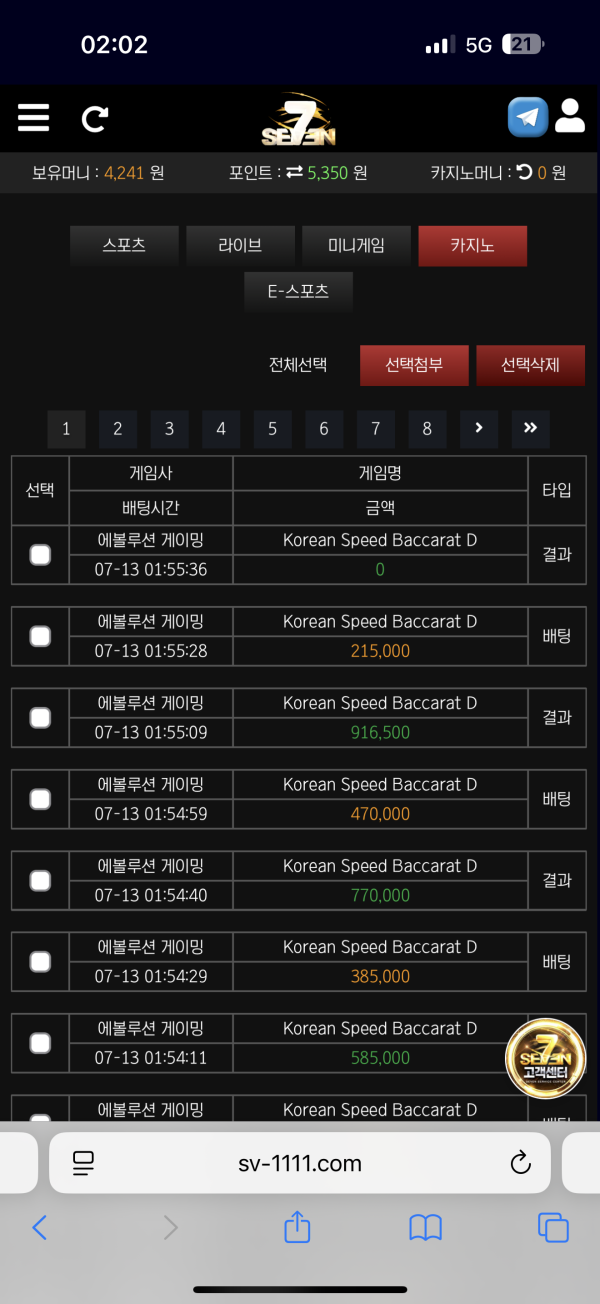Switch to the 스포츠 tab
600x1304 pixels.
coord(124,246)
